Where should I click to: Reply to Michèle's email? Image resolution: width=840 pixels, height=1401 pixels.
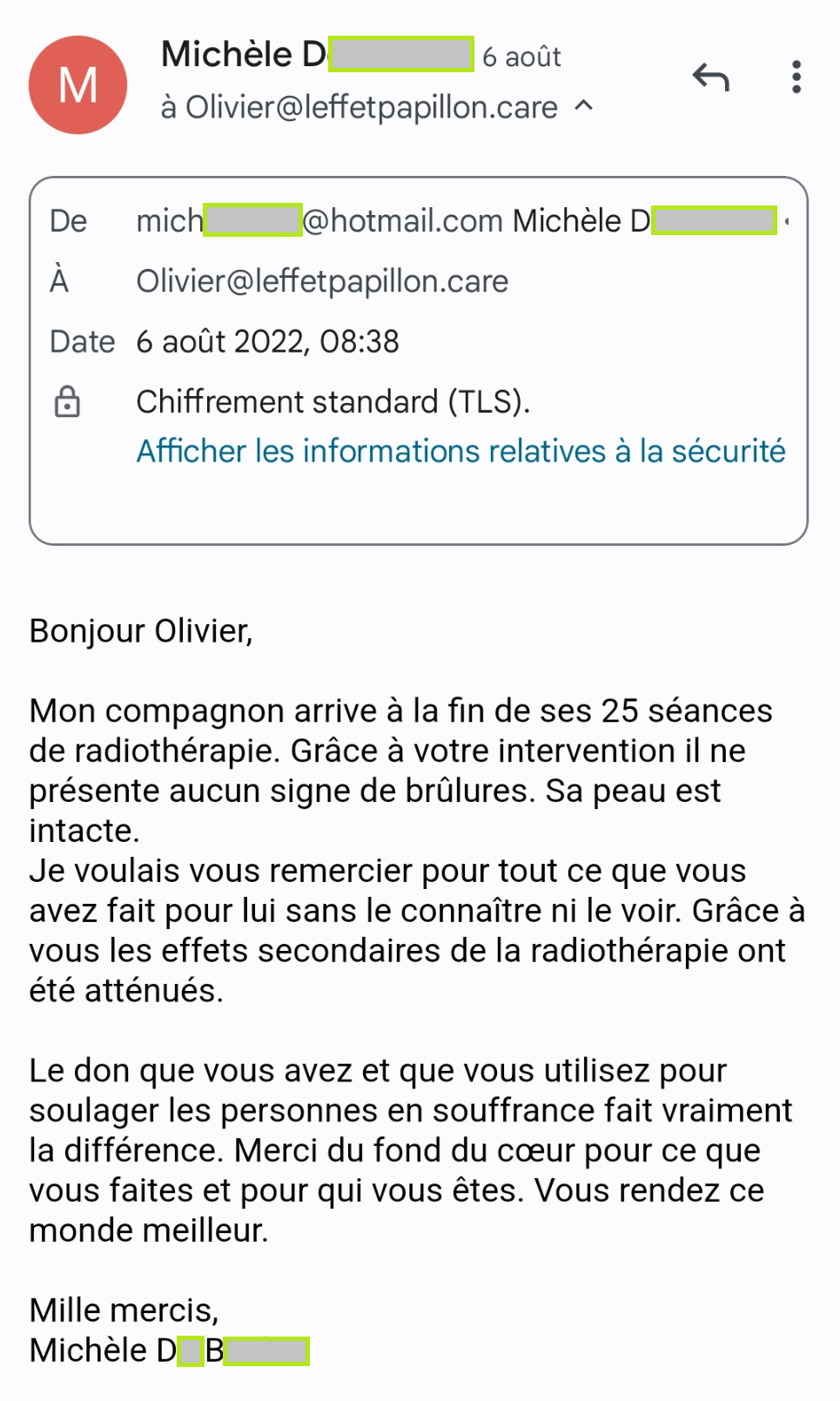[x=710, y=78]
